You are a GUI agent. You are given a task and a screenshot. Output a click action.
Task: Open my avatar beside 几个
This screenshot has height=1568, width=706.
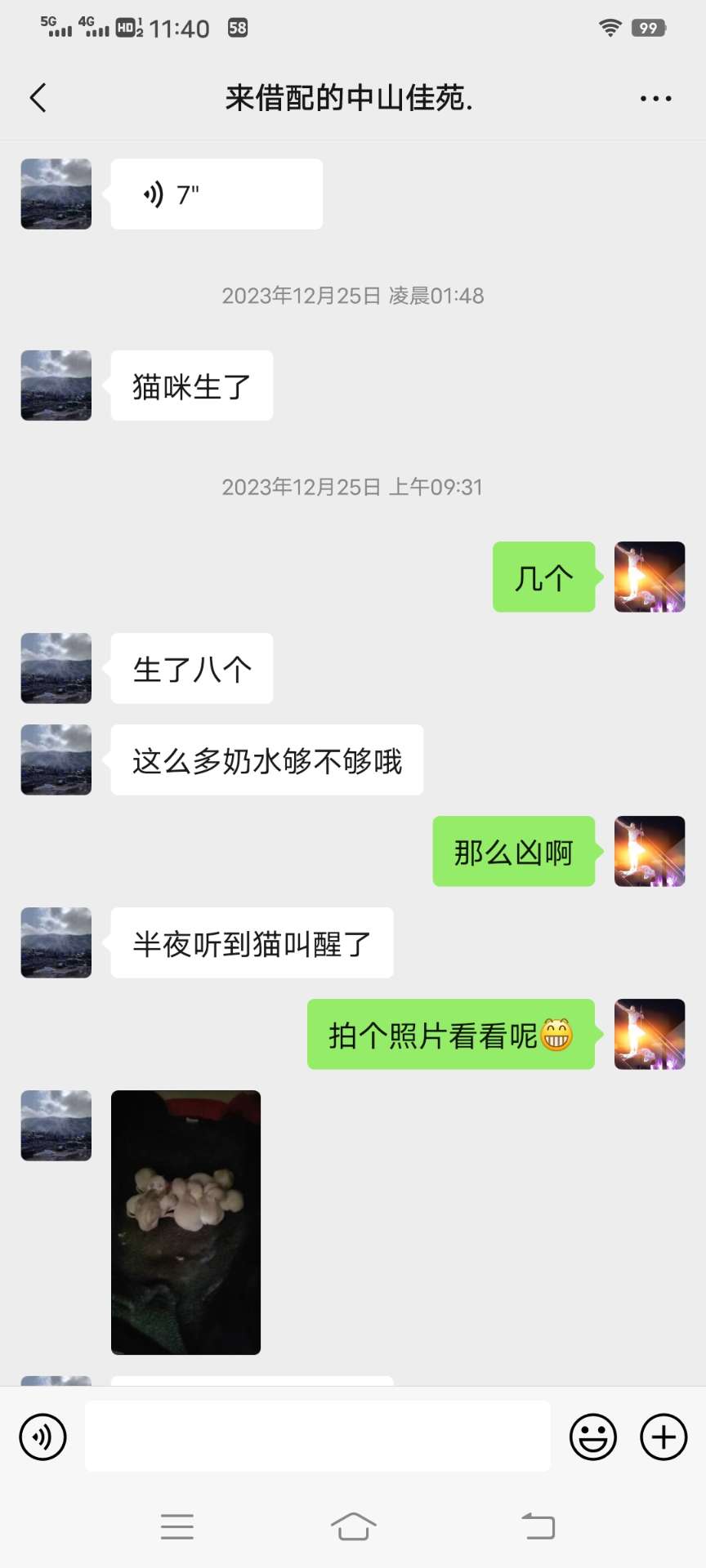click(x=650, y=577)
